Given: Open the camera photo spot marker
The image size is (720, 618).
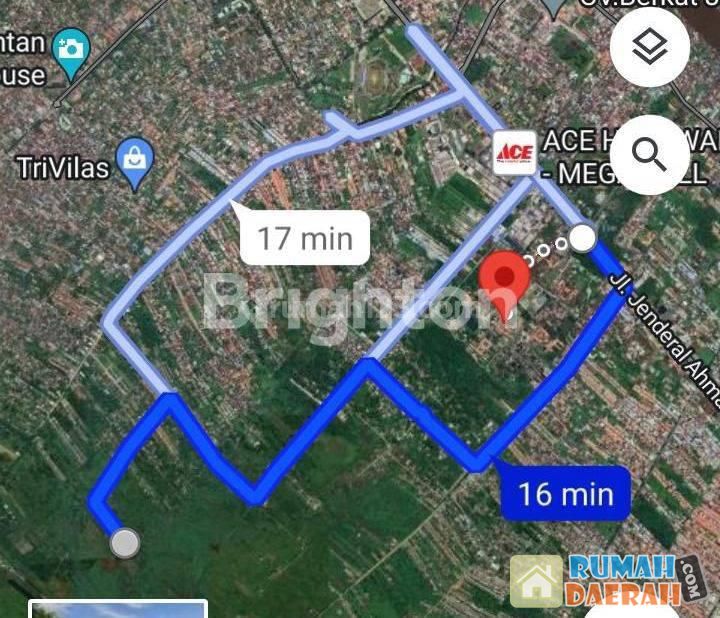Looking at the screenshot, I should [x=71, y=53].
